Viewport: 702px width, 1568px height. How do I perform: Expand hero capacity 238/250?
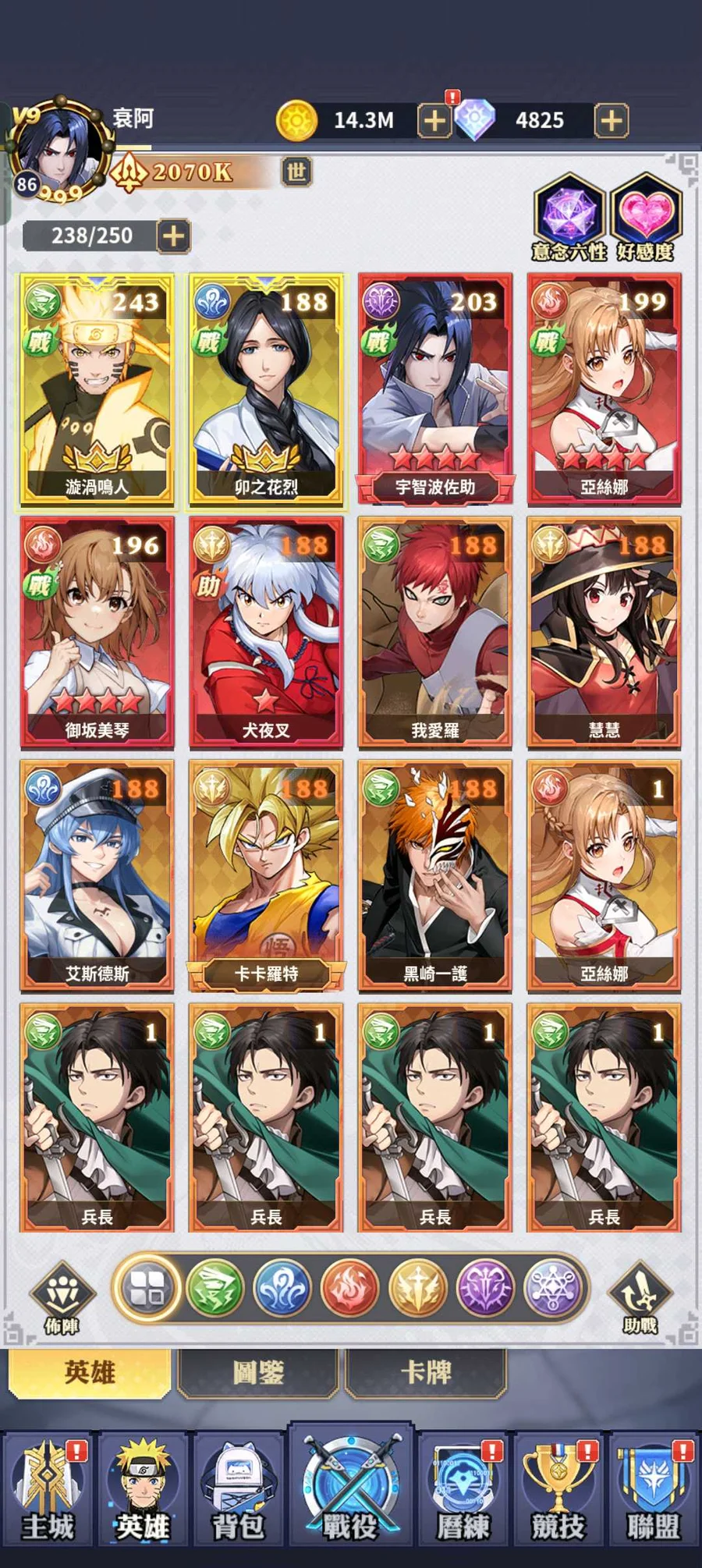(173, 236)
